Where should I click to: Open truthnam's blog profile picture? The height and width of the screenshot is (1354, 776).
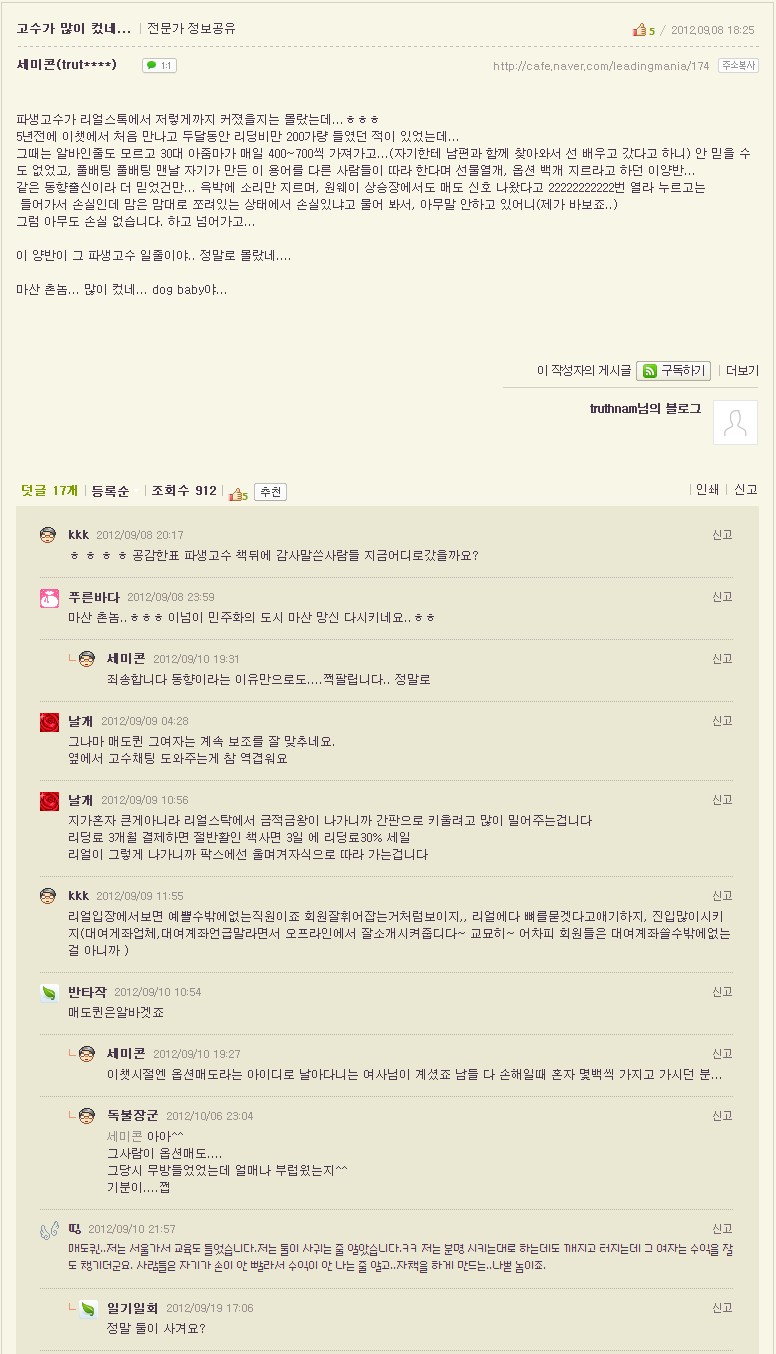coord(735,422)
